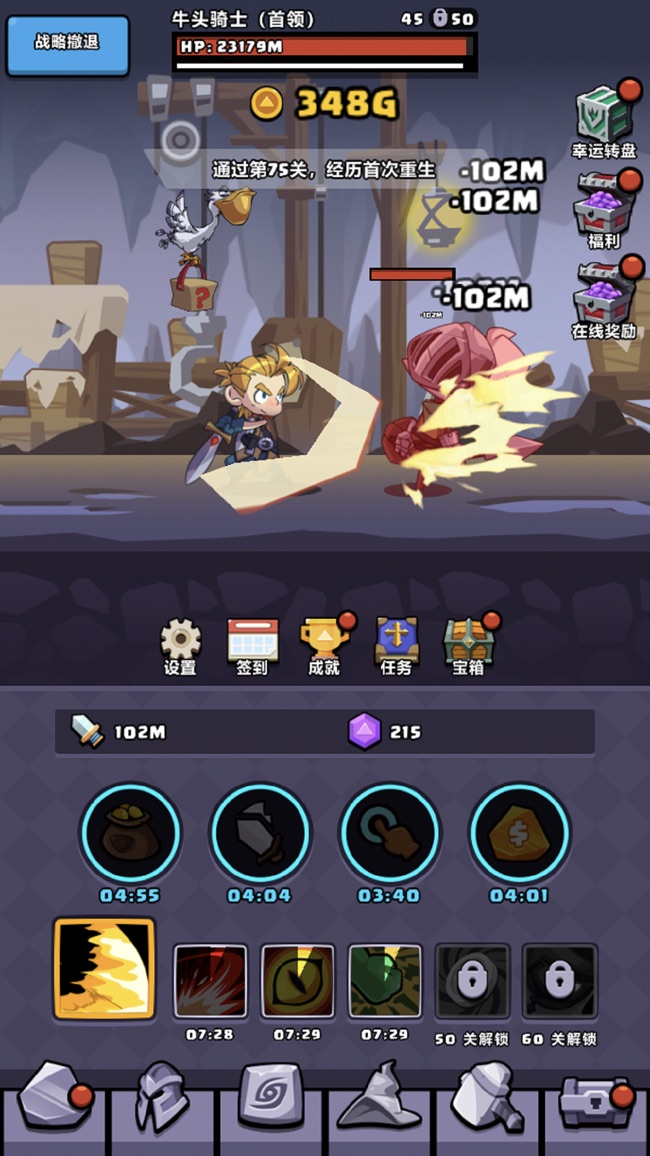Switch to the spiral rune tab
The height and width of the screenshot is (1156, 650).
270,1098
